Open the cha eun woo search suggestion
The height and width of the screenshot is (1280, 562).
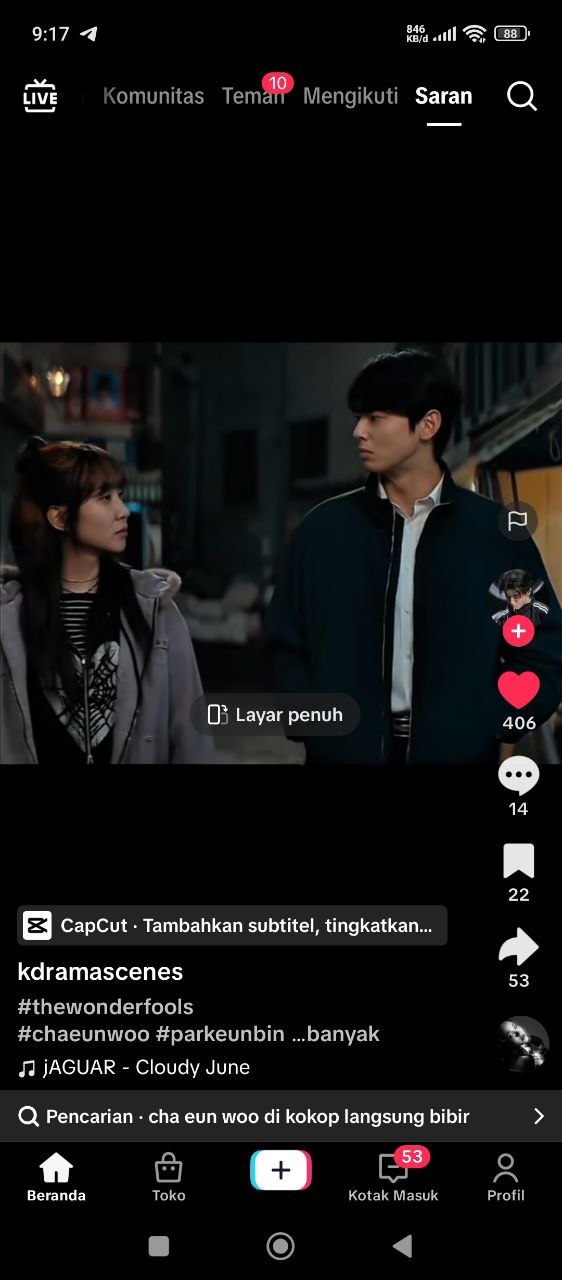(281, 1116)
